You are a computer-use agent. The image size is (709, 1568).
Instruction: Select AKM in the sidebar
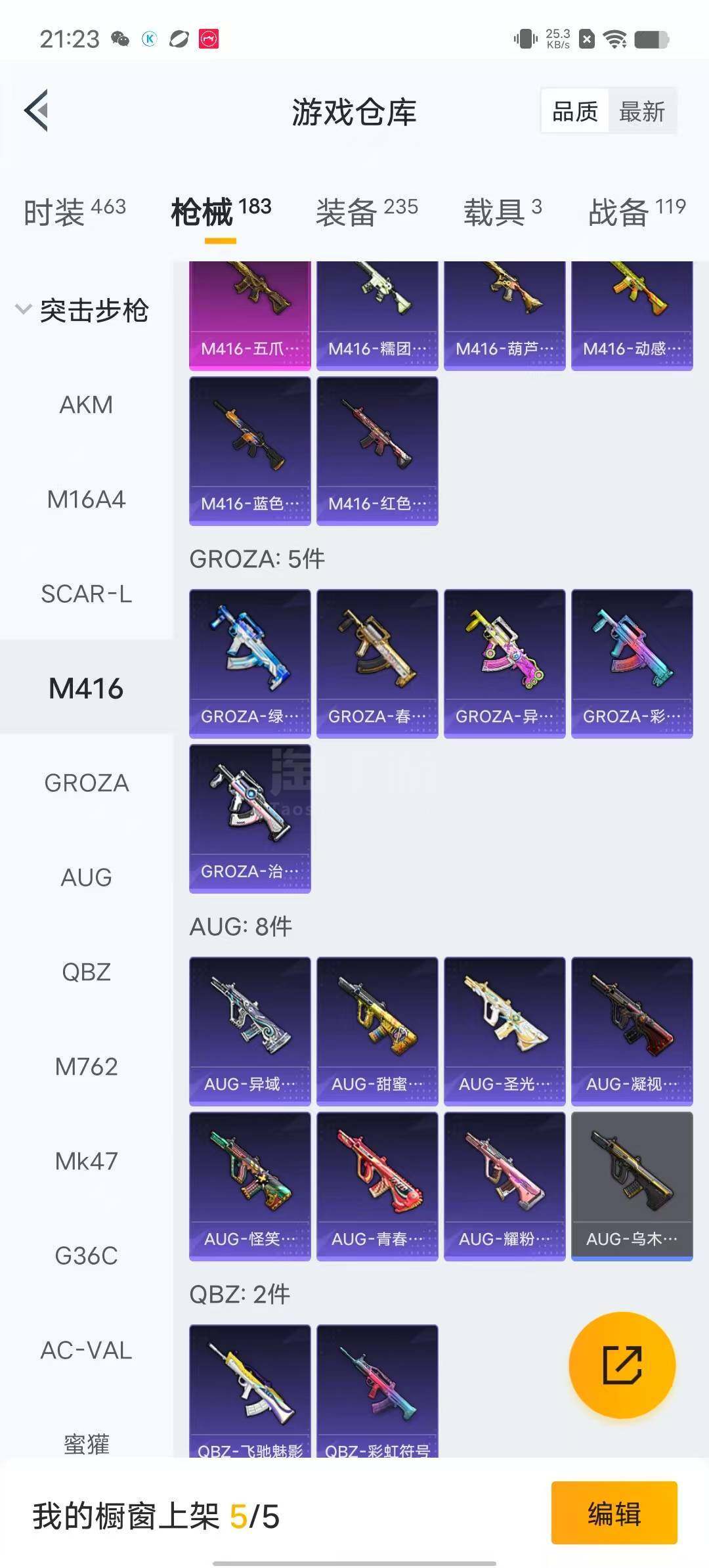tap(86, 404)
